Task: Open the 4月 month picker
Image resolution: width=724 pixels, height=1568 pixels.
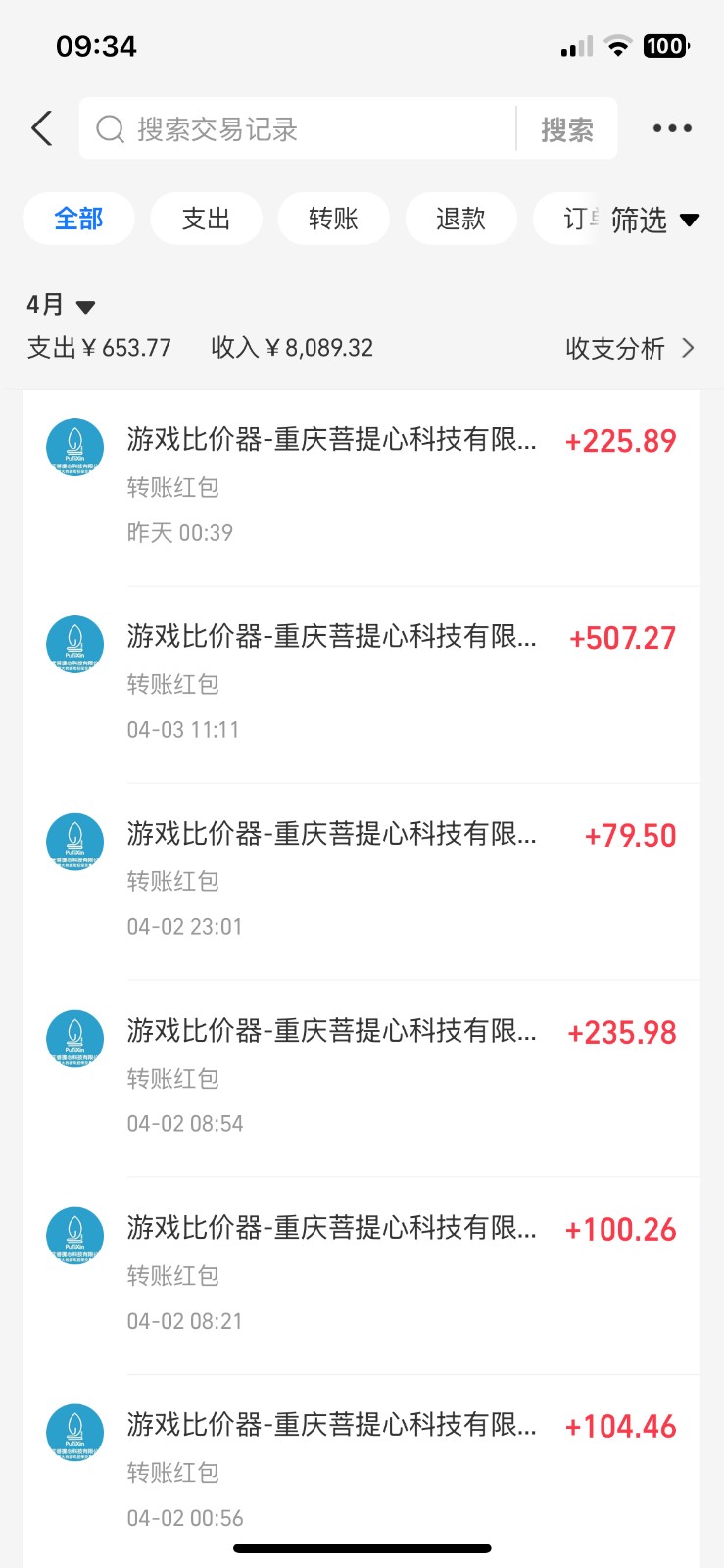Action: [61, 305]
